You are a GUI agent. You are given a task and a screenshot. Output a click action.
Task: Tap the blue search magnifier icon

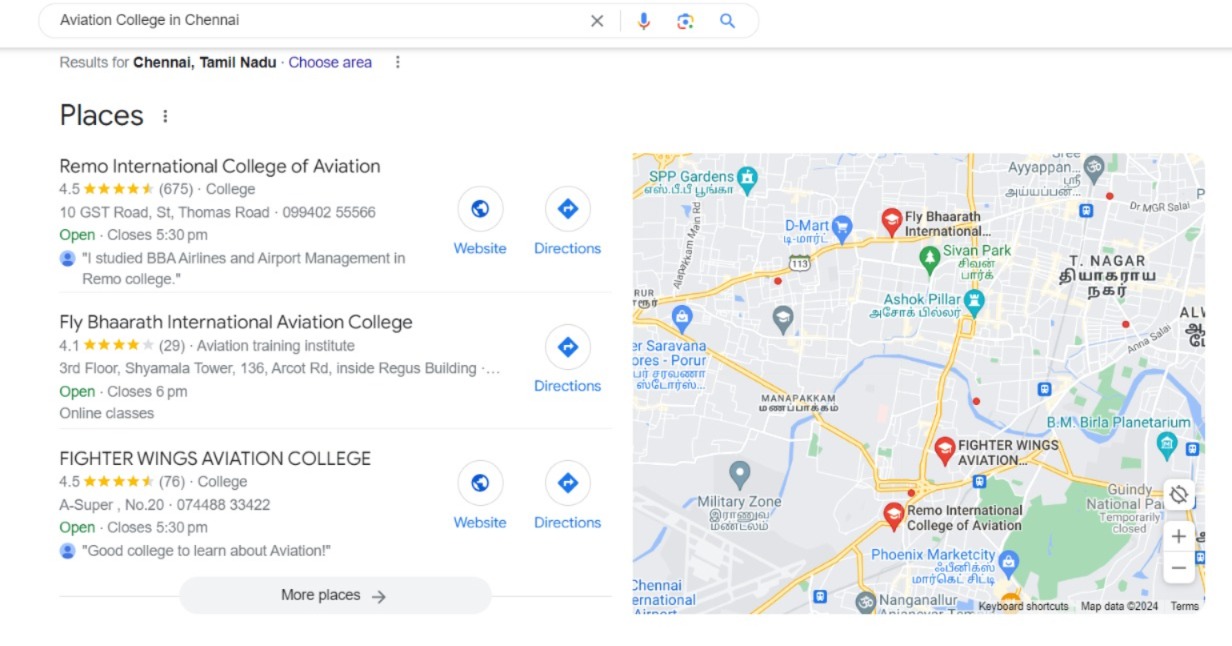[727, 21]
